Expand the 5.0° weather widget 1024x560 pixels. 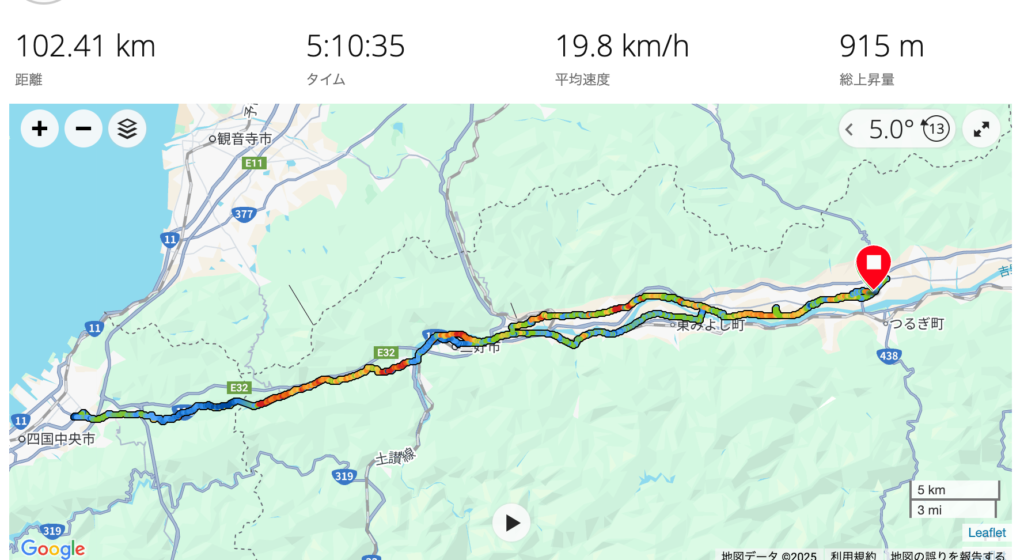point(850,129)
